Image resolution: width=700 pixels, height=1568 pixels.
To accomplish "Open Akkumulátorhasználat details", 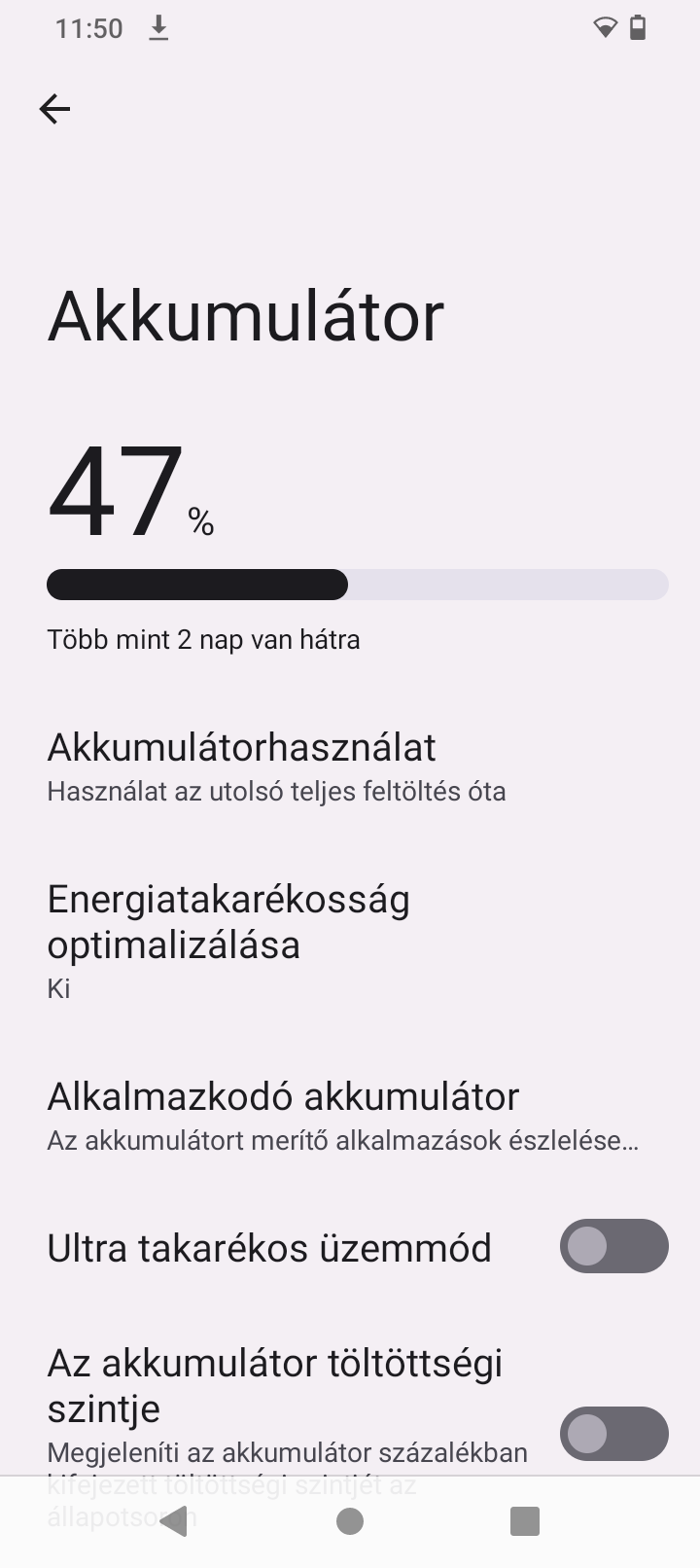I will (x=350, y=767).
